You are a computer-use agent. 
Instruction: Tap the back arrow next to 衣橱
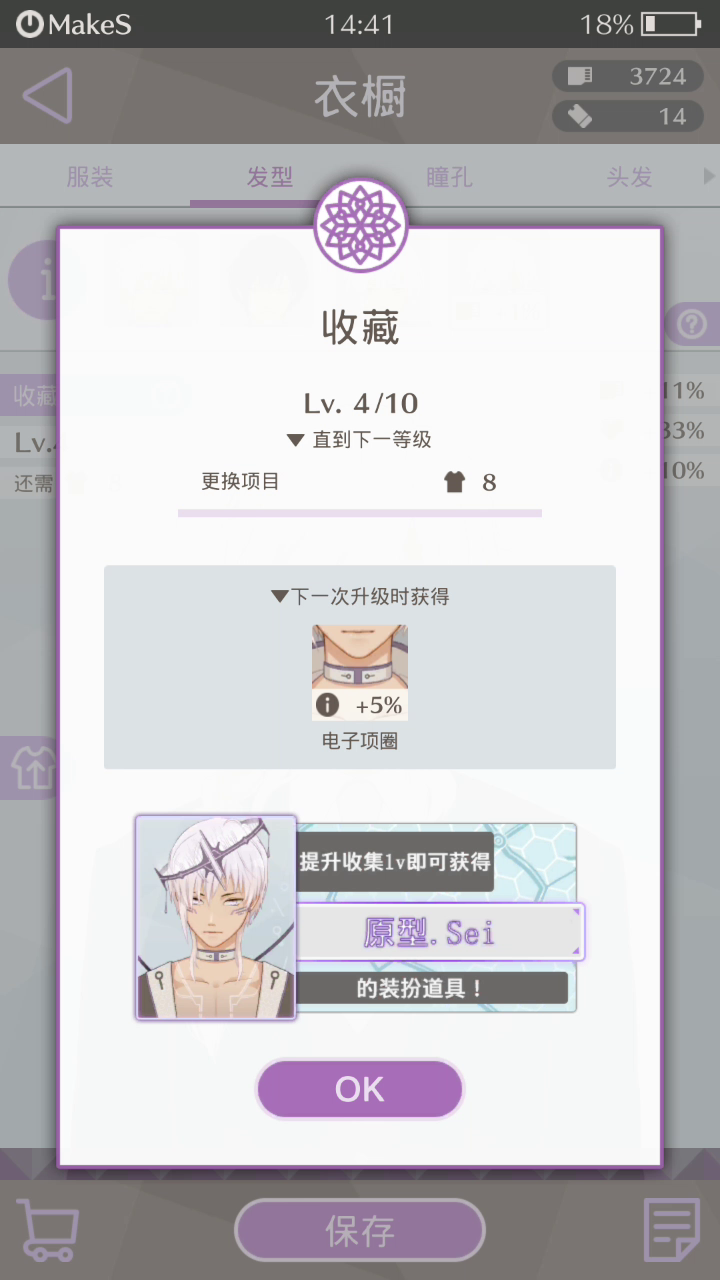click(x=47, y=96)
